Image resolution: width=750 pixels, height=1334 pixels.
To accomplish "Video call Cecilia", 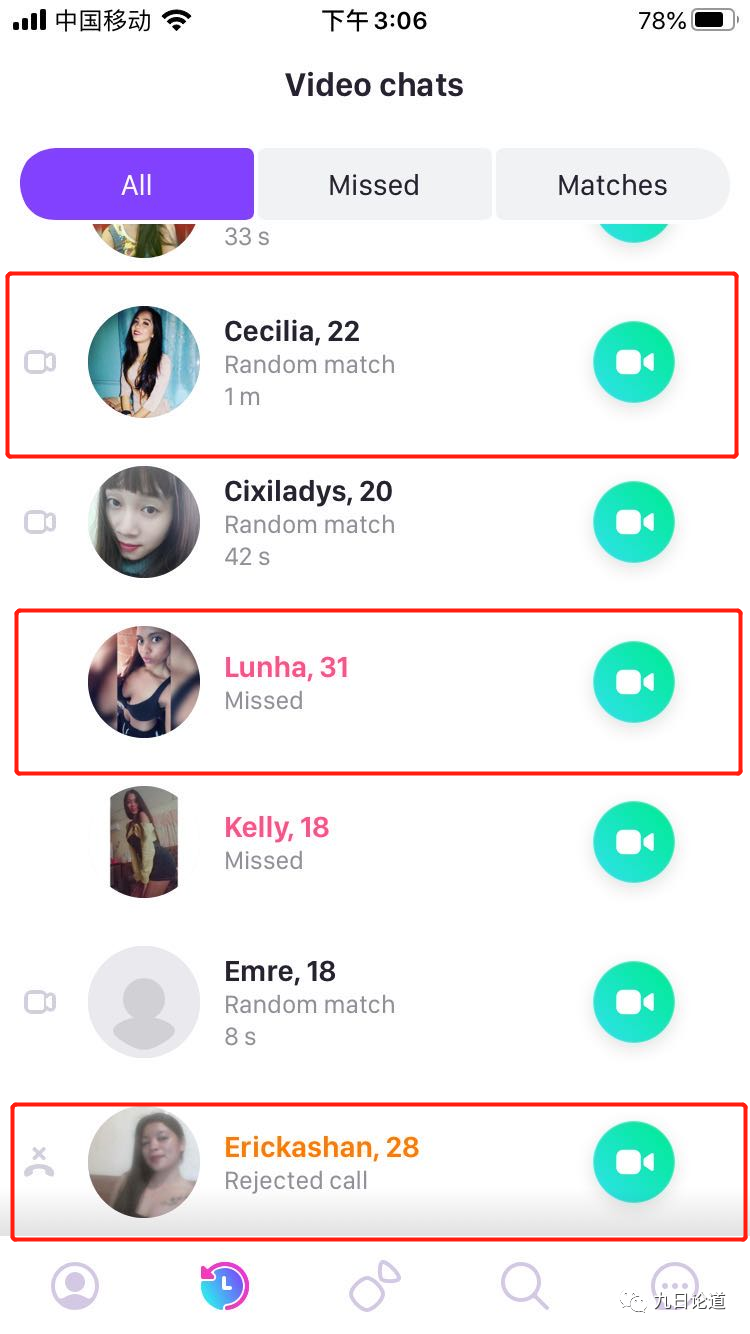I will (633, 362).
